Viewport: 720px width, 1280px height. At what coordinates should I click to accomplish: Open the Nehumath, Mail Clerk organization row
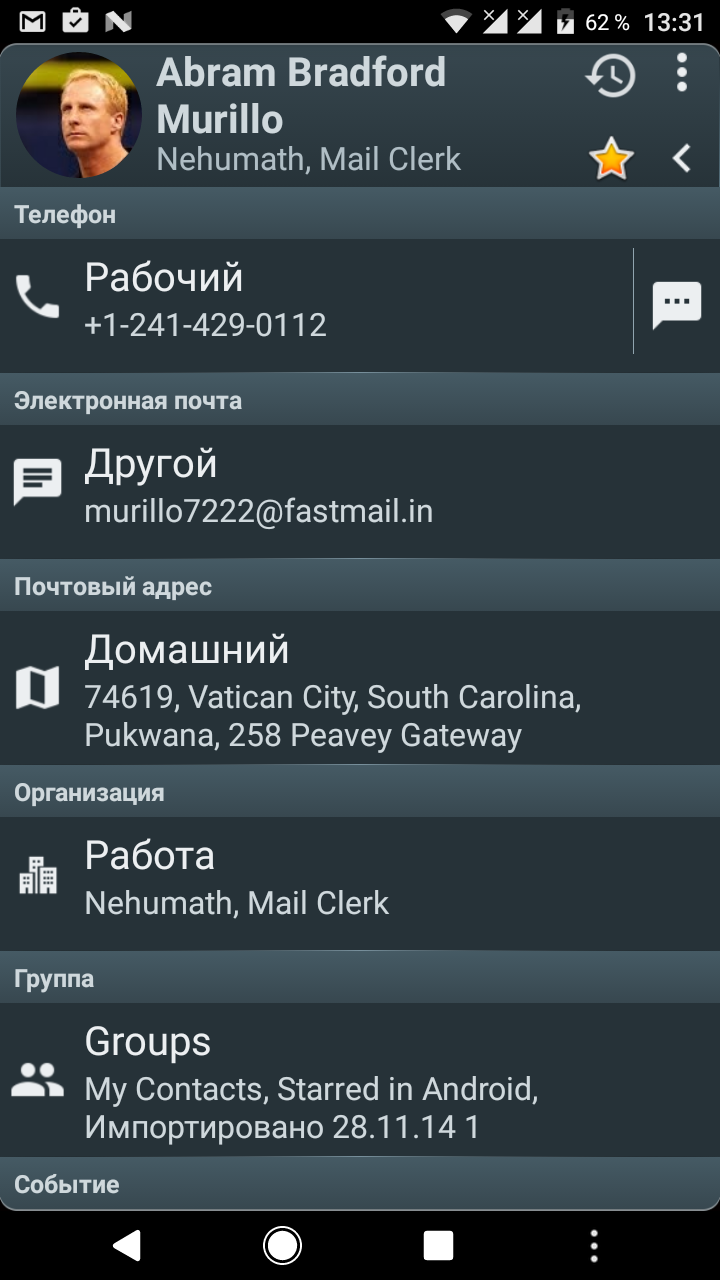pyautogui.click(x=300, y=879)
